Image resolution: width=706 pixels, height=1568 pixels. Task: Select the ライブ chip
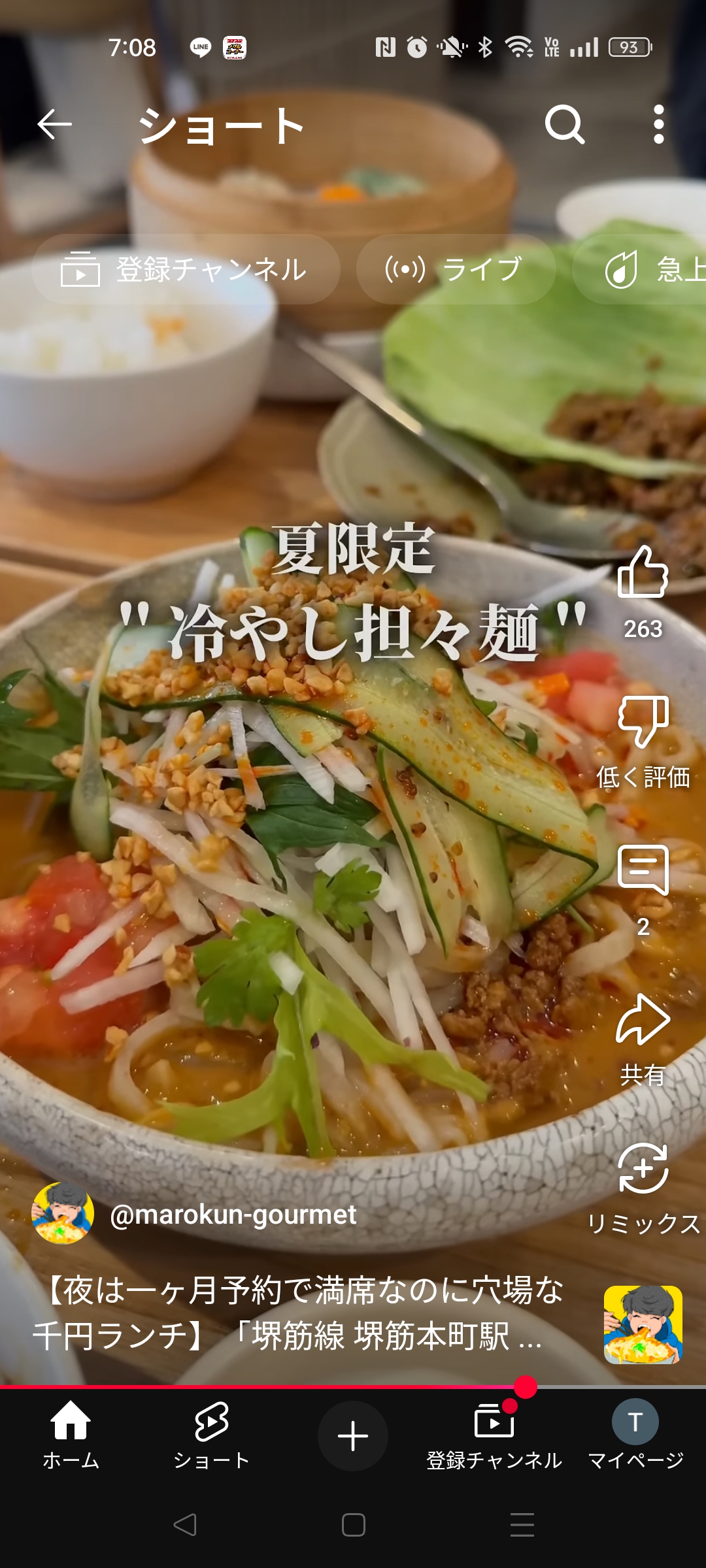(456, 269)
